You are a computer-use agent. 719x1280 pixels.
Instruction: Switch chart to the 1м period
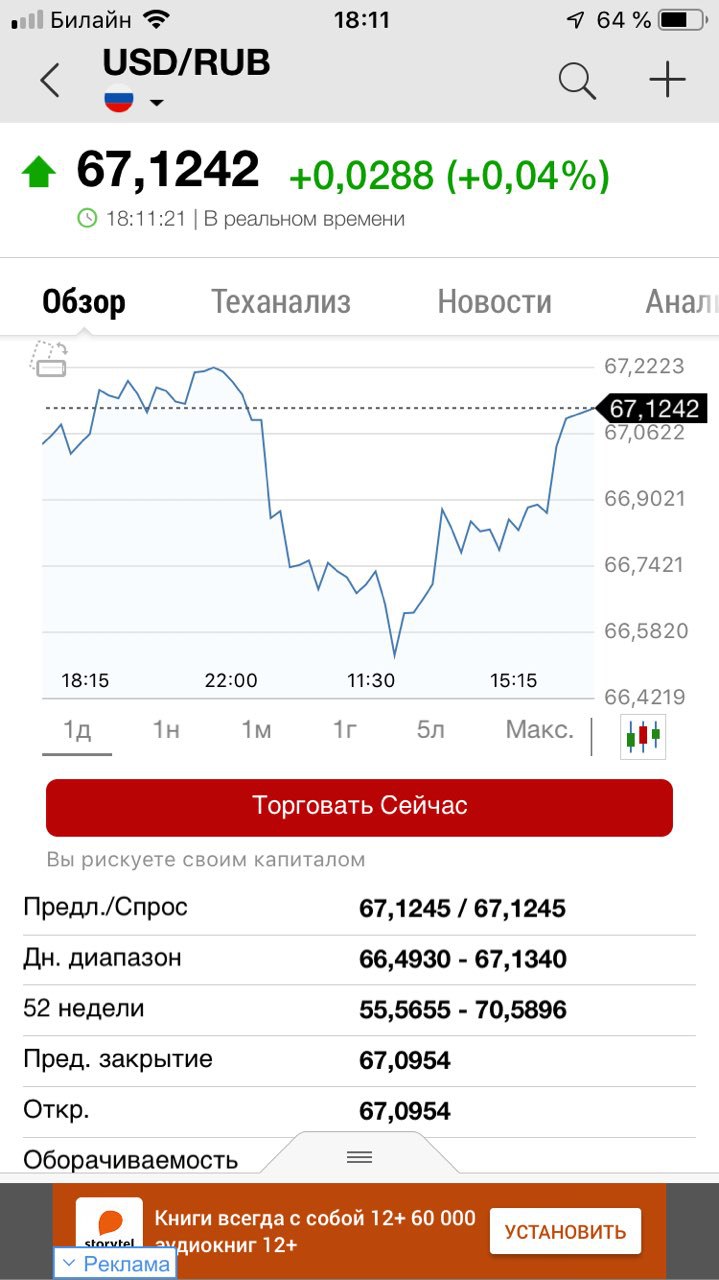(256, 730)
